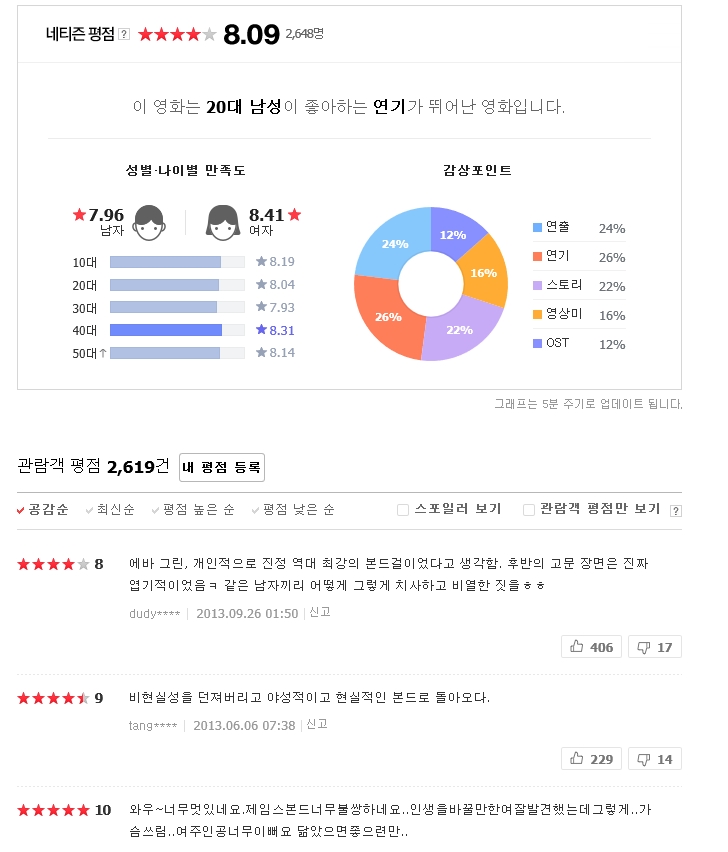The height and width of the screenshot is (852, 728).
Task: Open reviewer tang**** profile
Action: pos(153,725)
